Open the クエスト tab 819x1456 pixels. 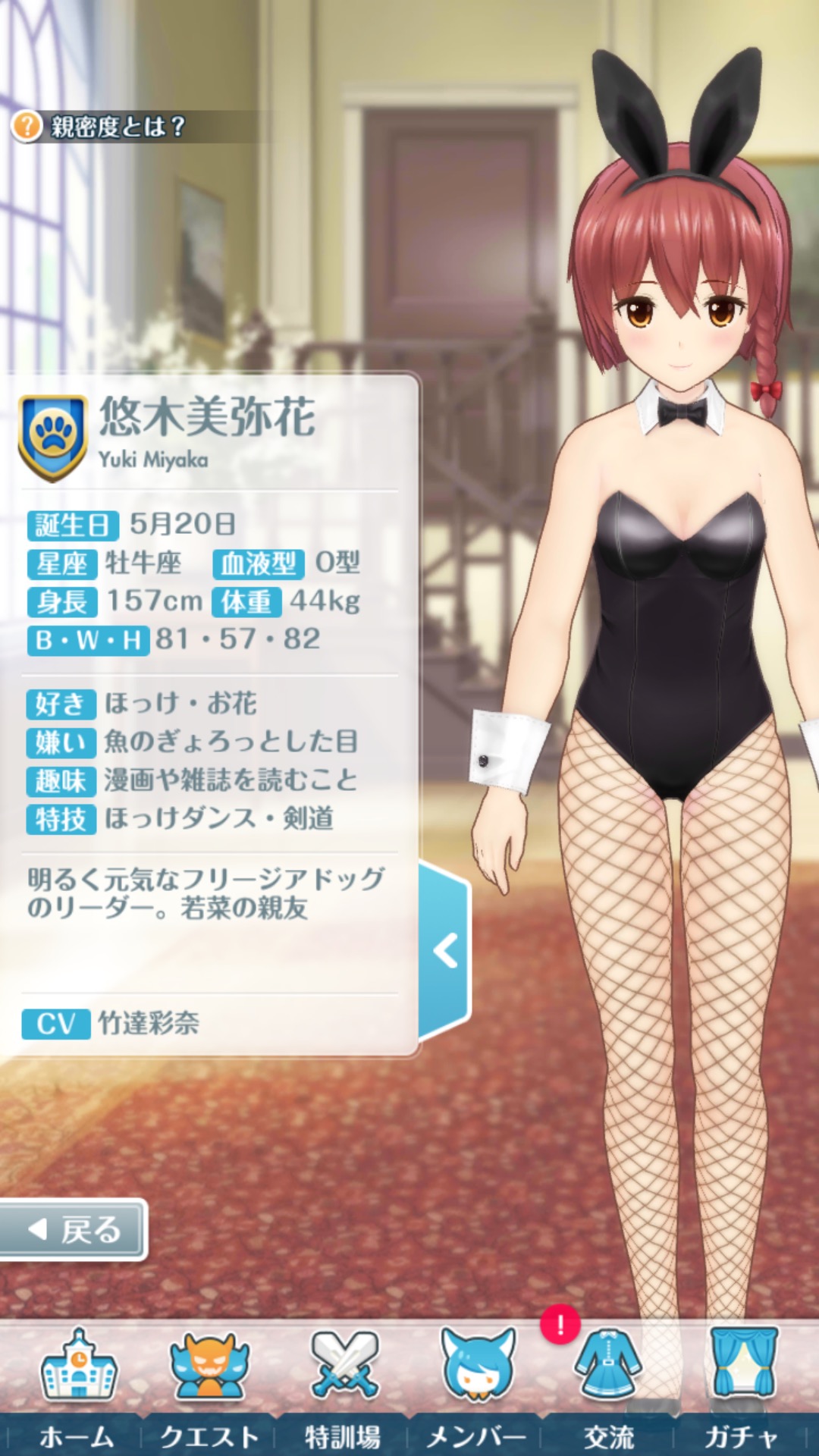click(209, 1386)
